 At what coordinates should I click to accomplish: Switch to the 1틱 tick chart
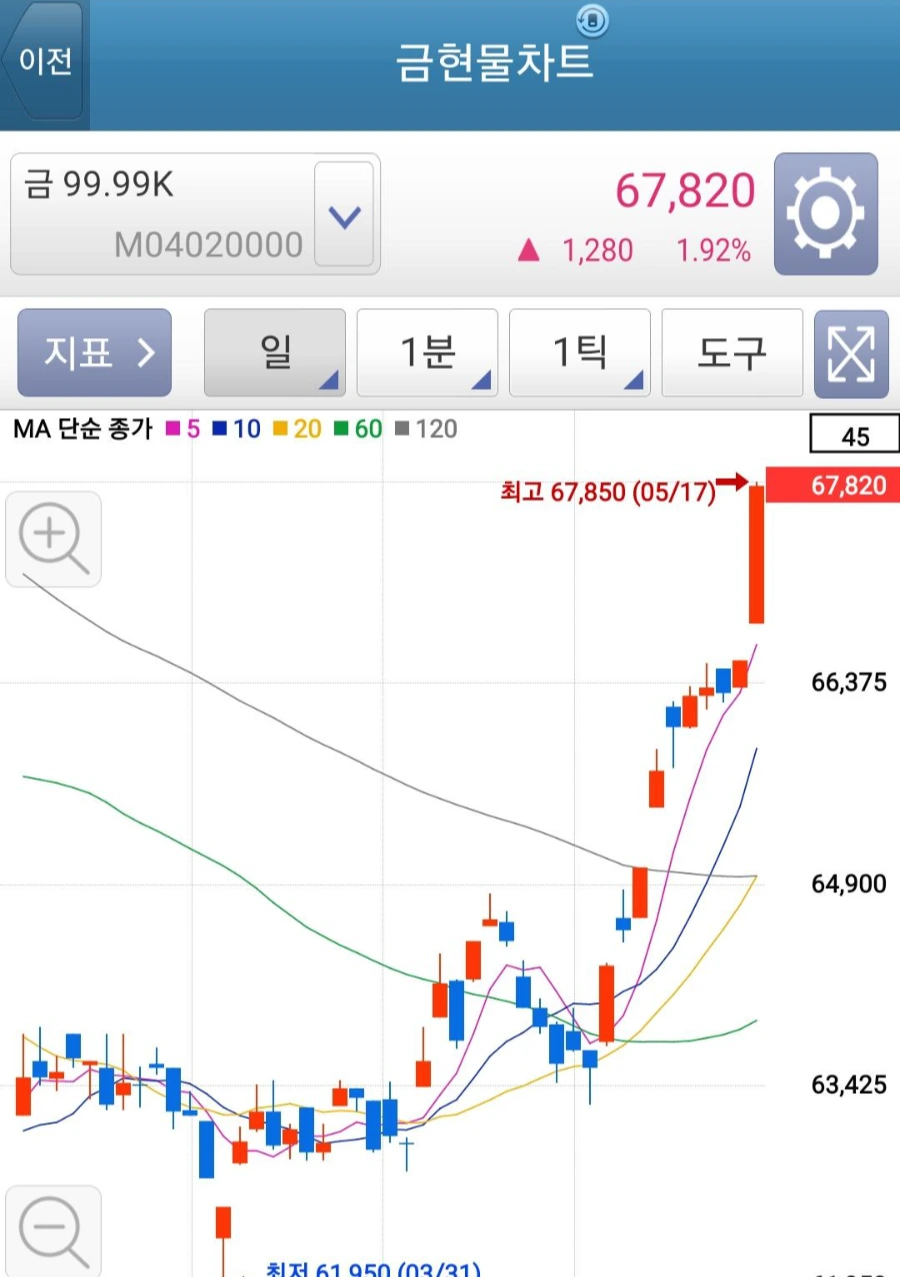click(579, 353)
